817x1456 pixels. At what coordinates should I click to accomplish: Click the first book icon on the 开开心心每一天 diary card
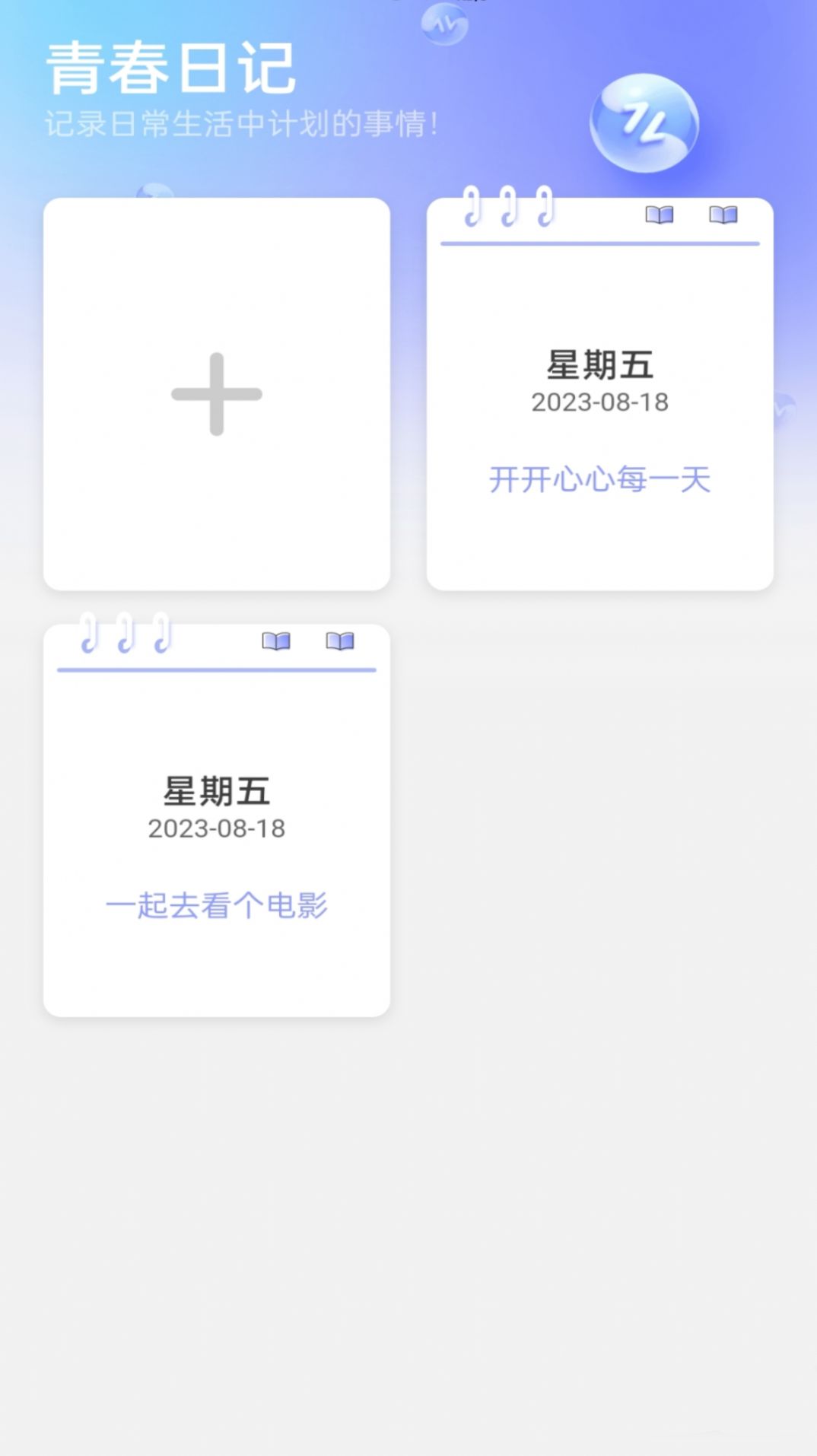pos(660,216)
